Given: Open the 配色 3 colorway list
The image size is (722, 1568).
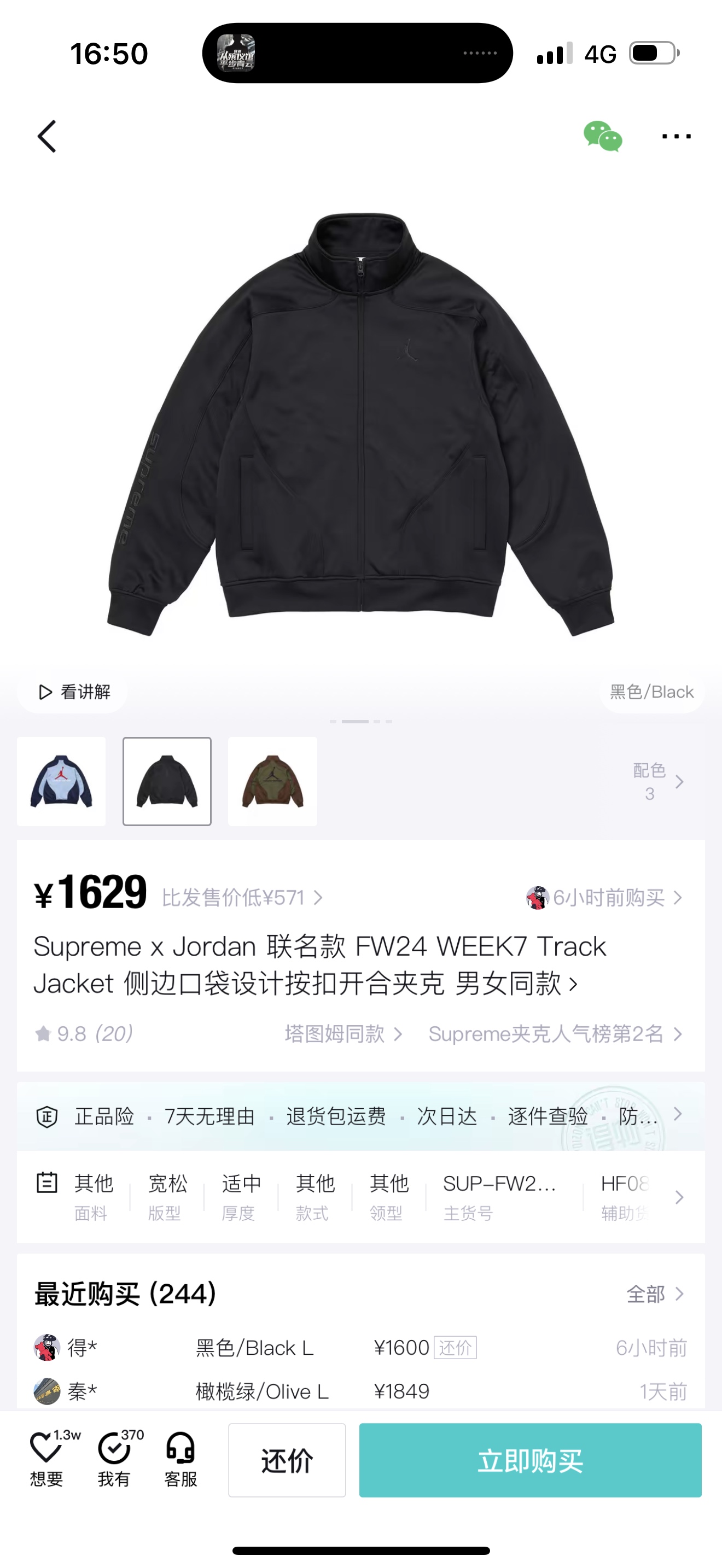Looking at the screenshot, I should (658, 782).
